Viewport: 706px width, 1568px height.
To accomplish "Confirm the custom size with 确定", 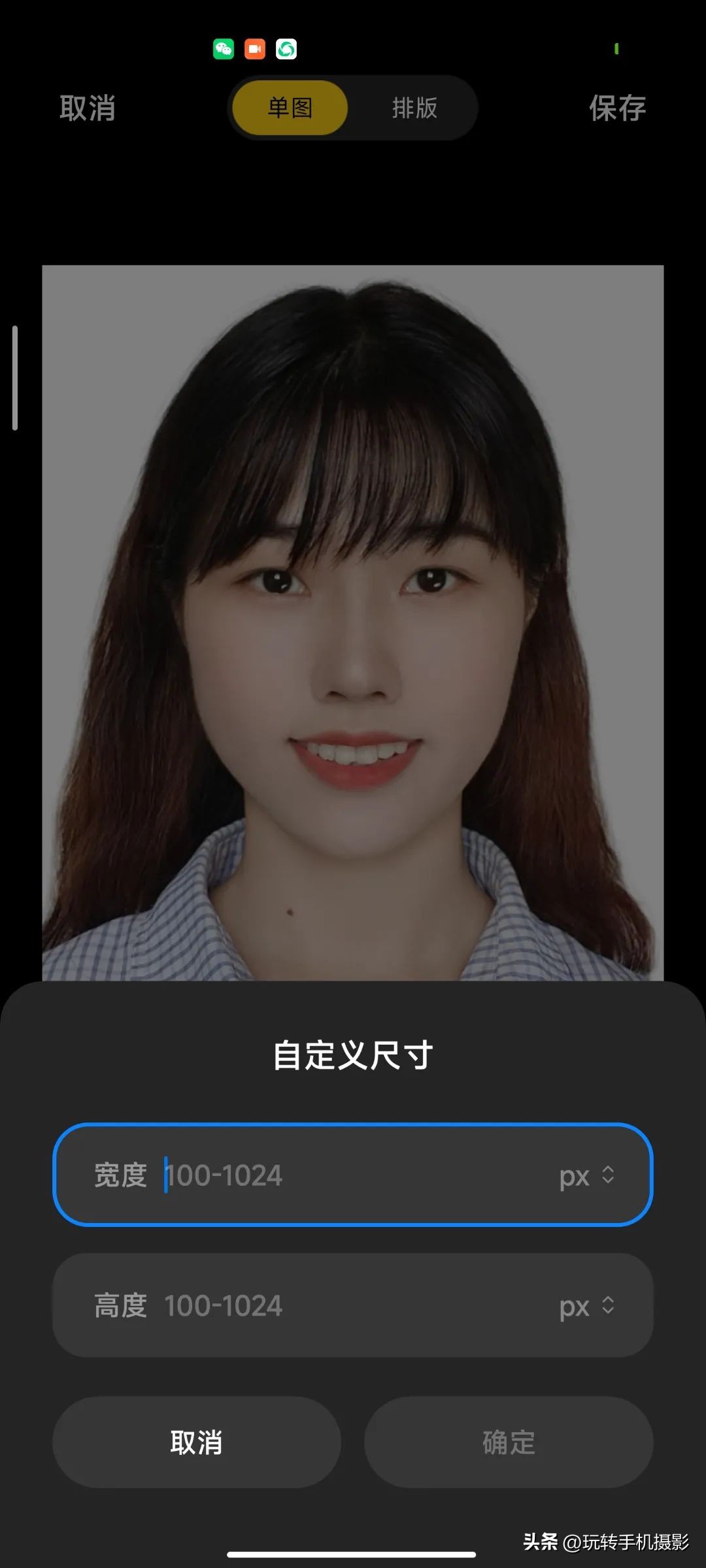I will [509, 1443].
